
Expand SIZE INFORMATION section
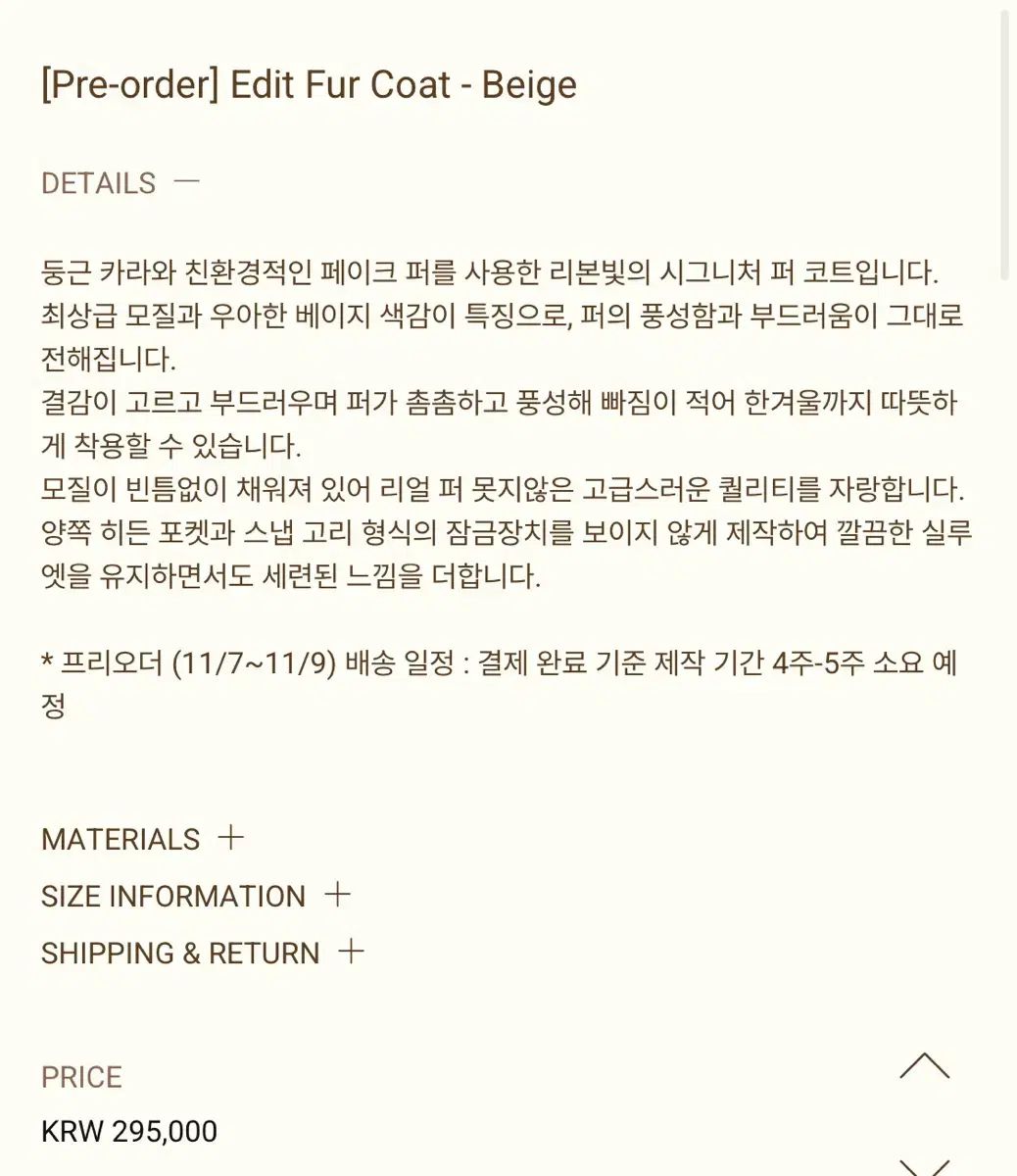337,895
